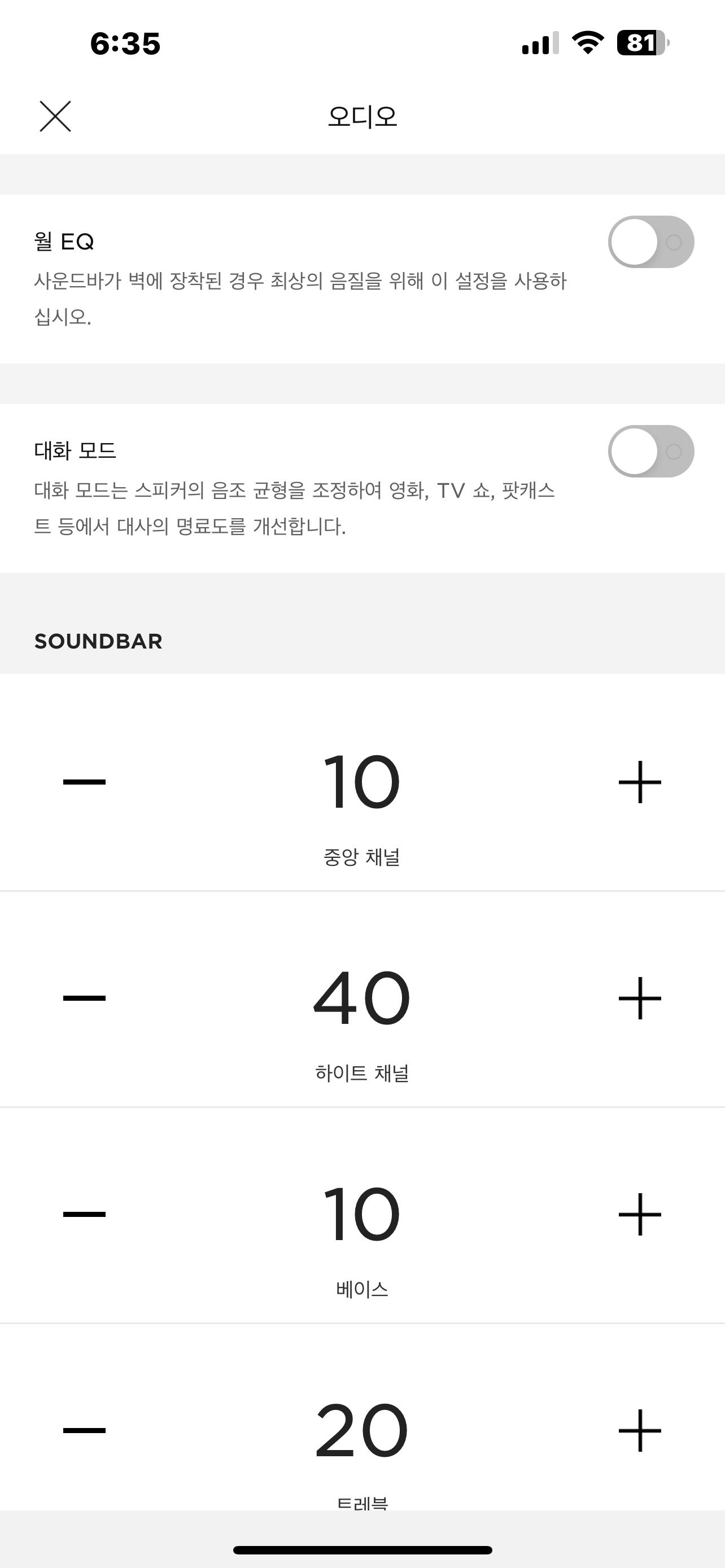Close the 오디오 settings screen
This screenshot has height=1568, width=725.
55,116
